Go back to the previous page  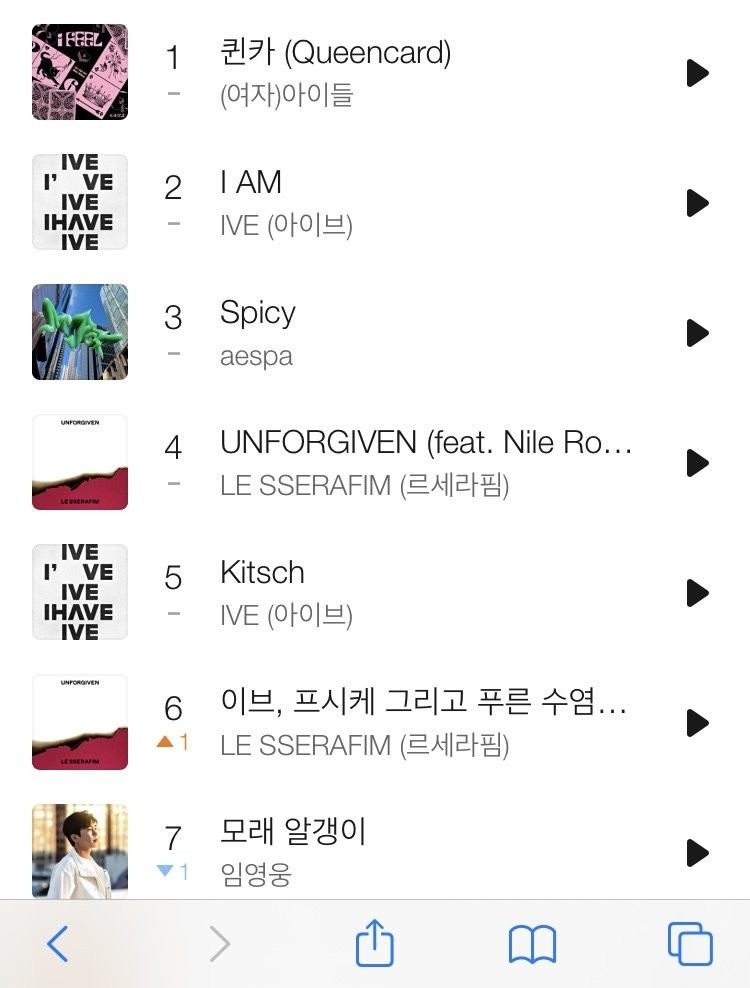(58, 944)
